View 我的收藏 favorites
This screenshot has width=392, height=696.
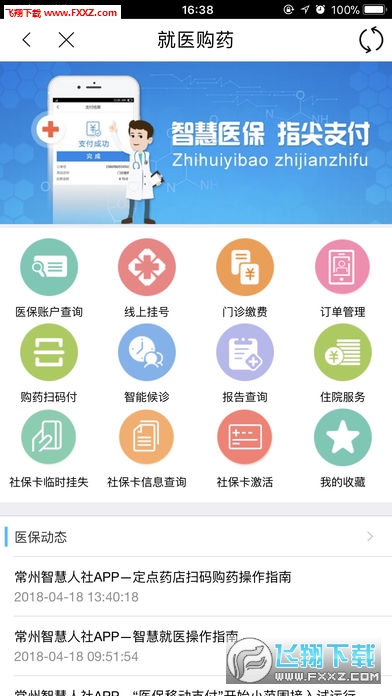pos(342,449)
